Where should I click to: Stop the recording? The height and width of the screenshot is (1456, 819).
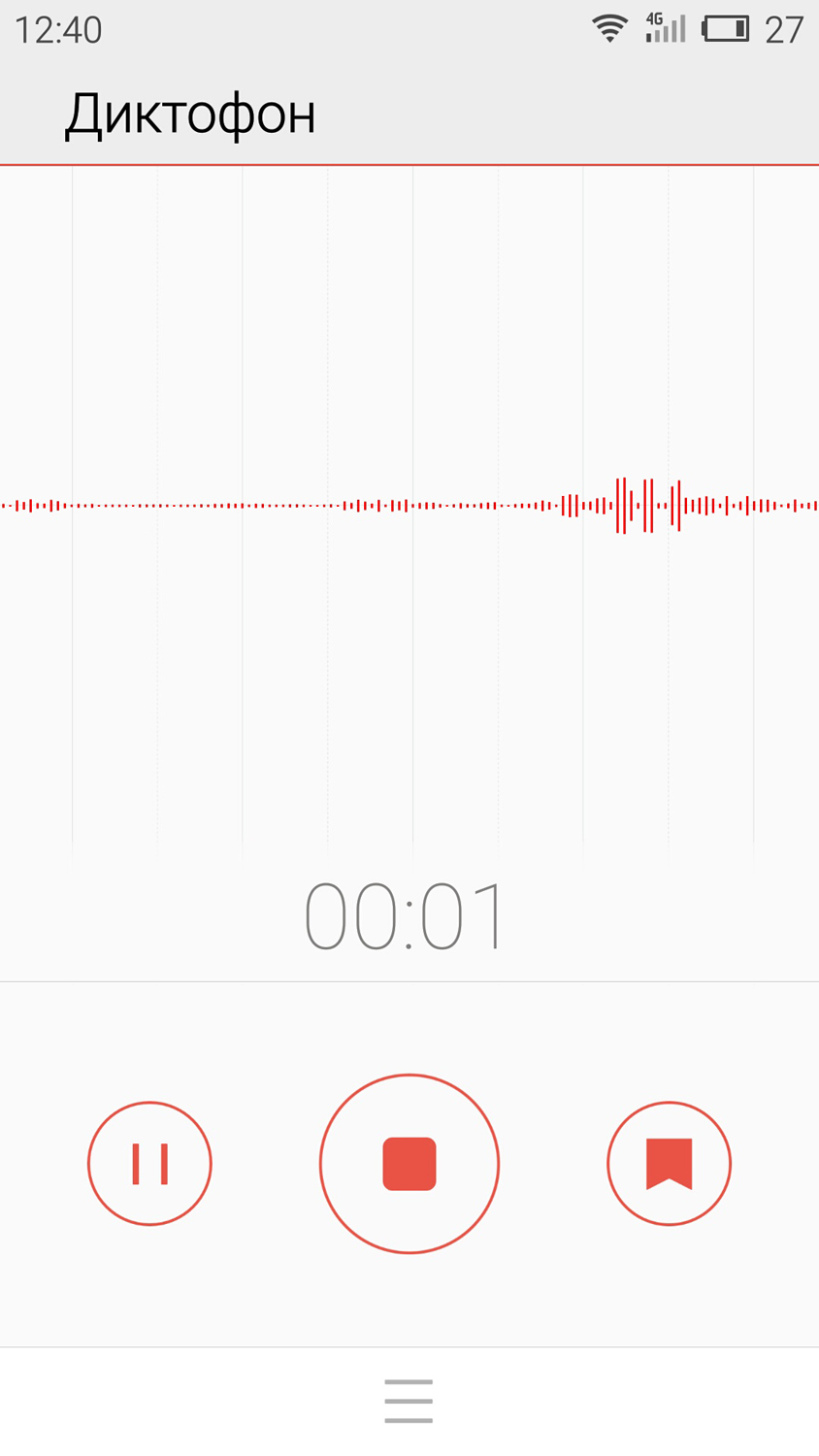pos(409,1163)
